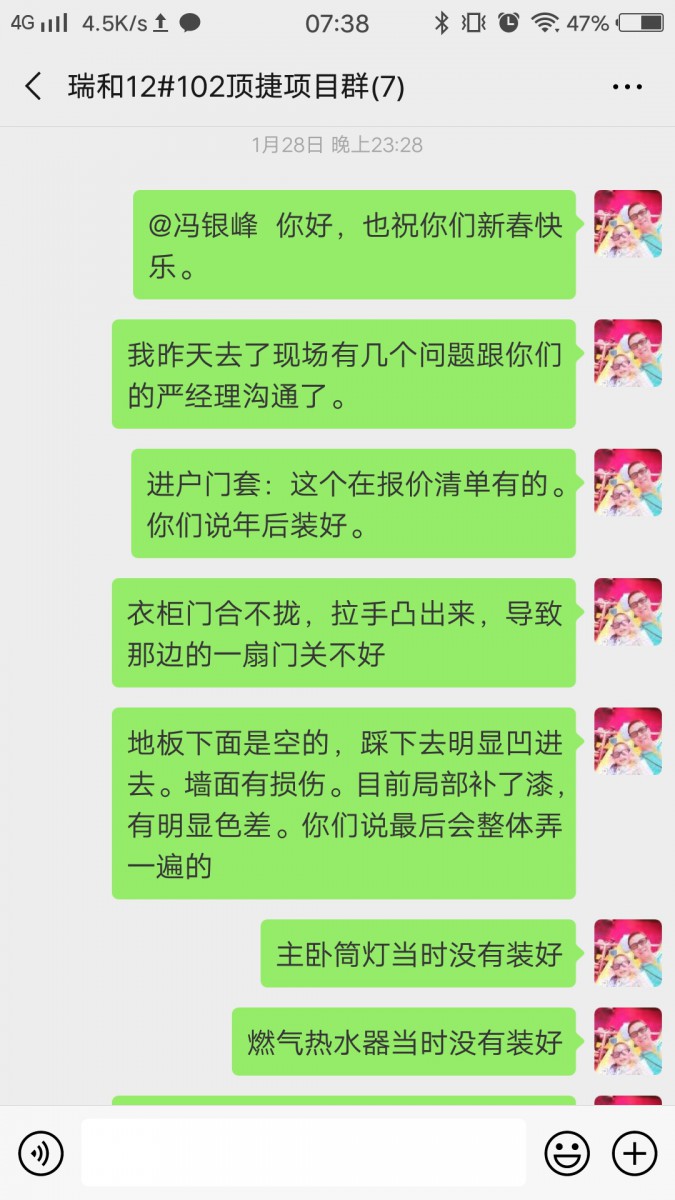Open the plus attachments menu
675x1200 pixels.
pyautogui.click(x=634, y=1153)
